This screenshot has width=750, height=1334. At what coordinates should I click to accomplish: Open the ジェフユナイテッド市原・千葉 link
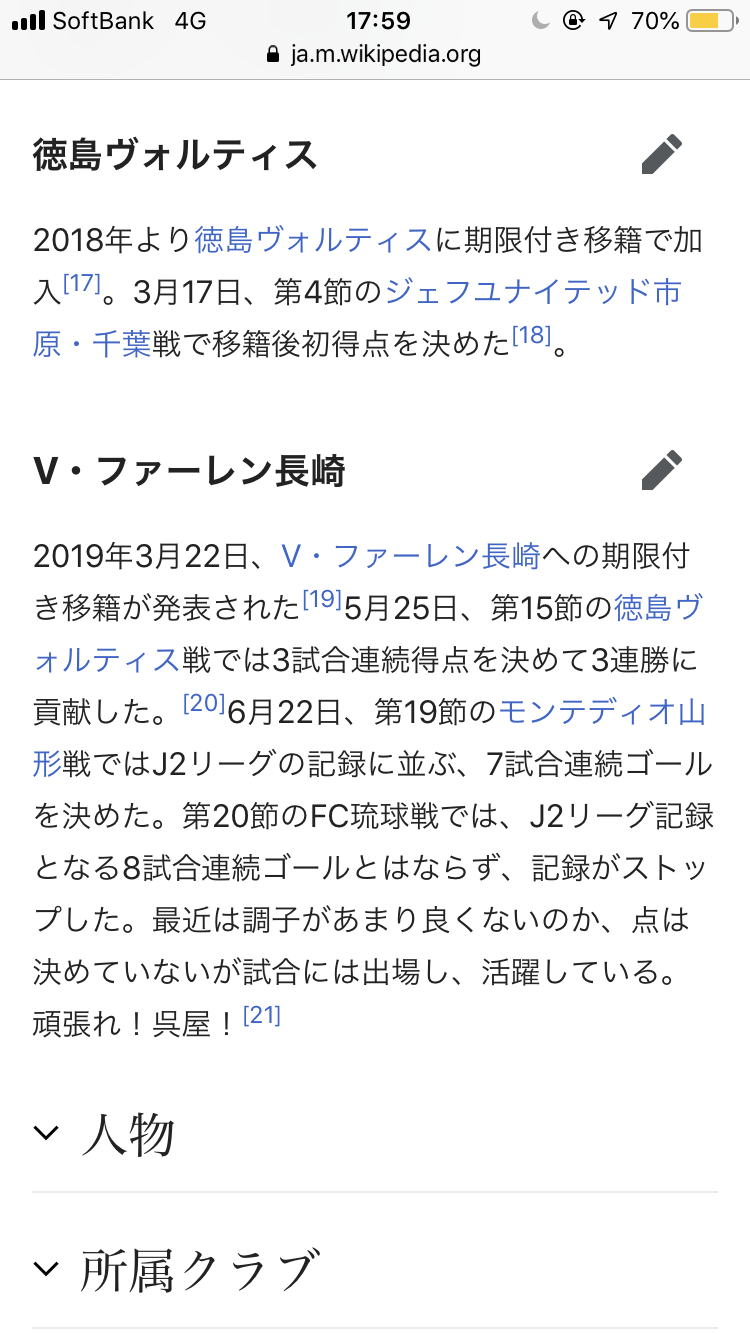532,293
